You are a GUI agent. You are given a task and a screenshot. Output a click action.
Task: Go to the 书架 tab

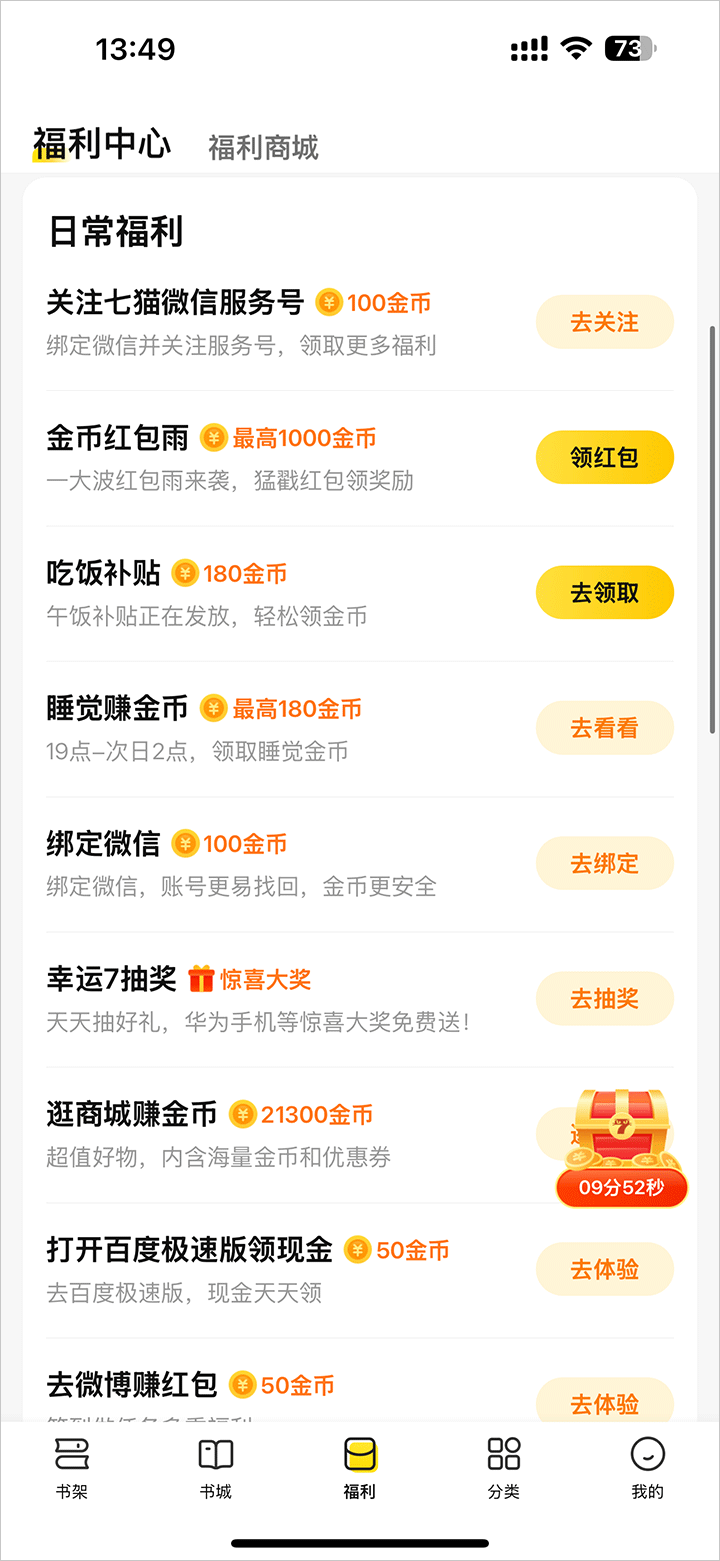point(72,1467)
